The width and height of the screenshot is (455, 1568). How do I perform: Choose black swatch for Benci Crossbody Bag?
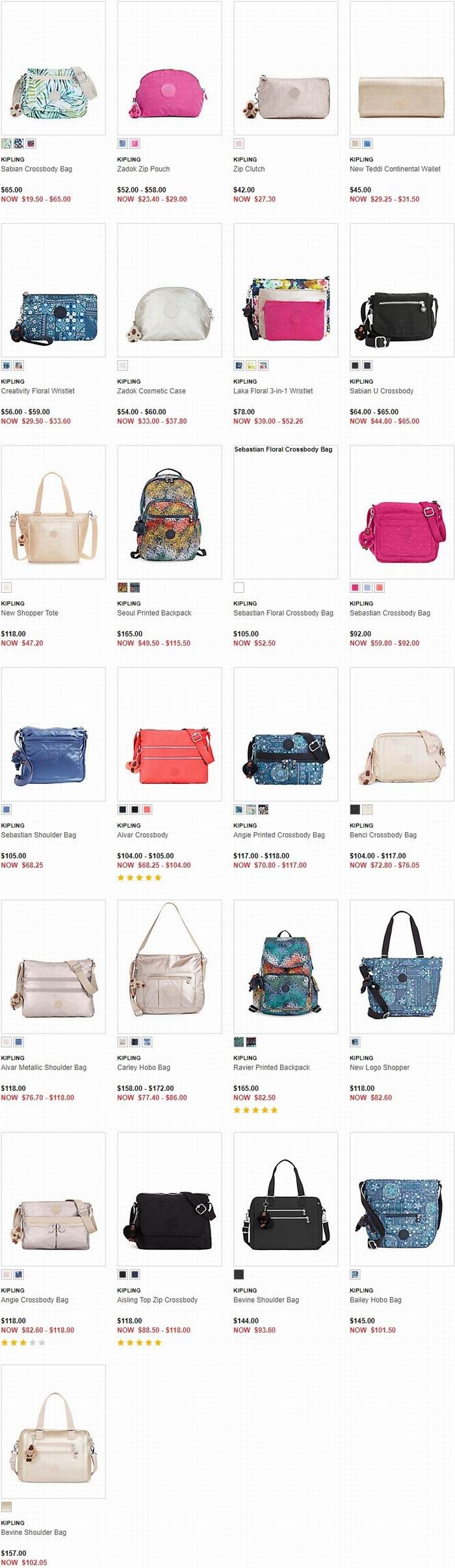click(x=355, y=809)
